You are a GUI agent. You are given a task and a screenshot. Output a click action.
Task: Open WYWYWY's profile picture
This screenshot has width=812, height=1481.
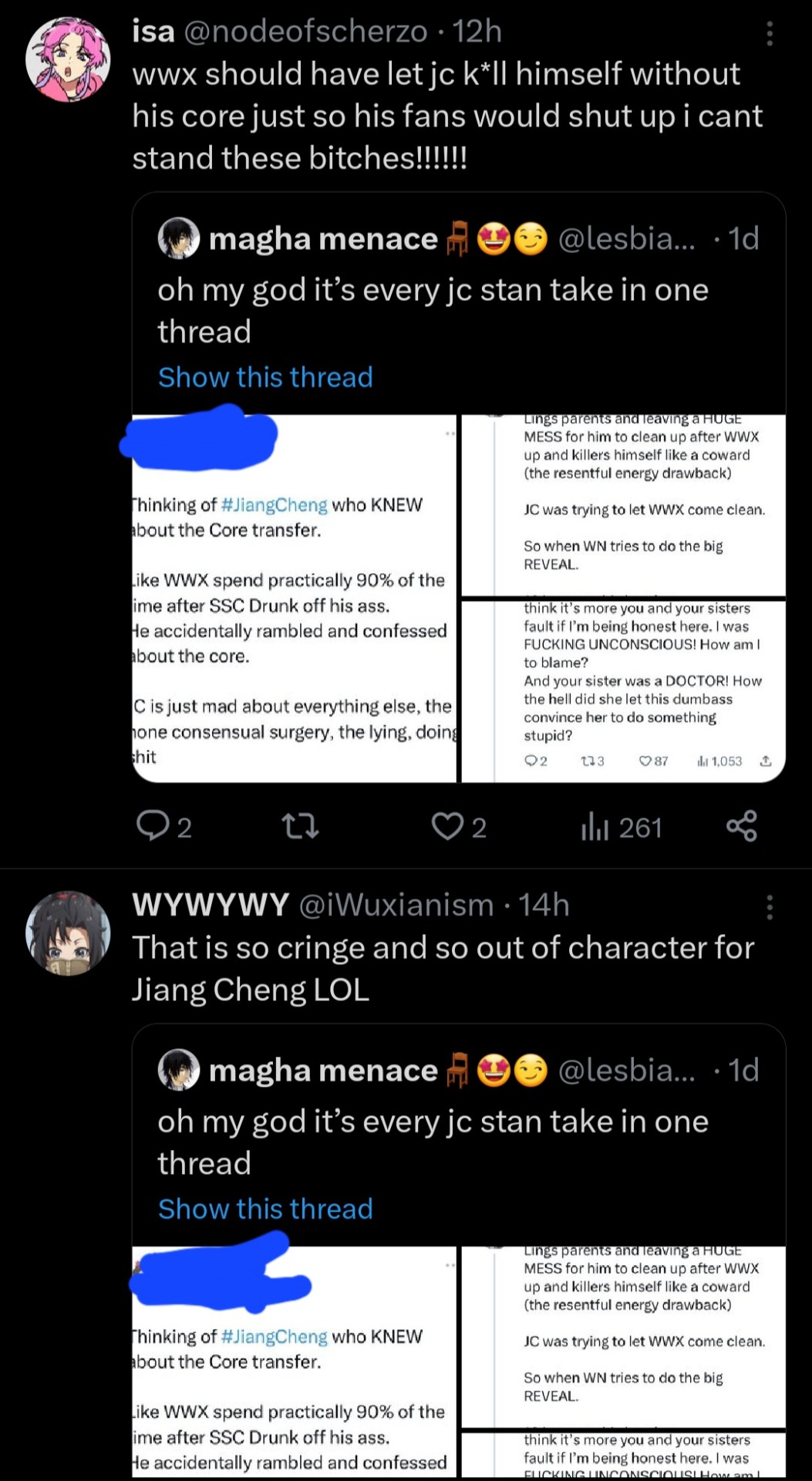click(x=68, y=933)
